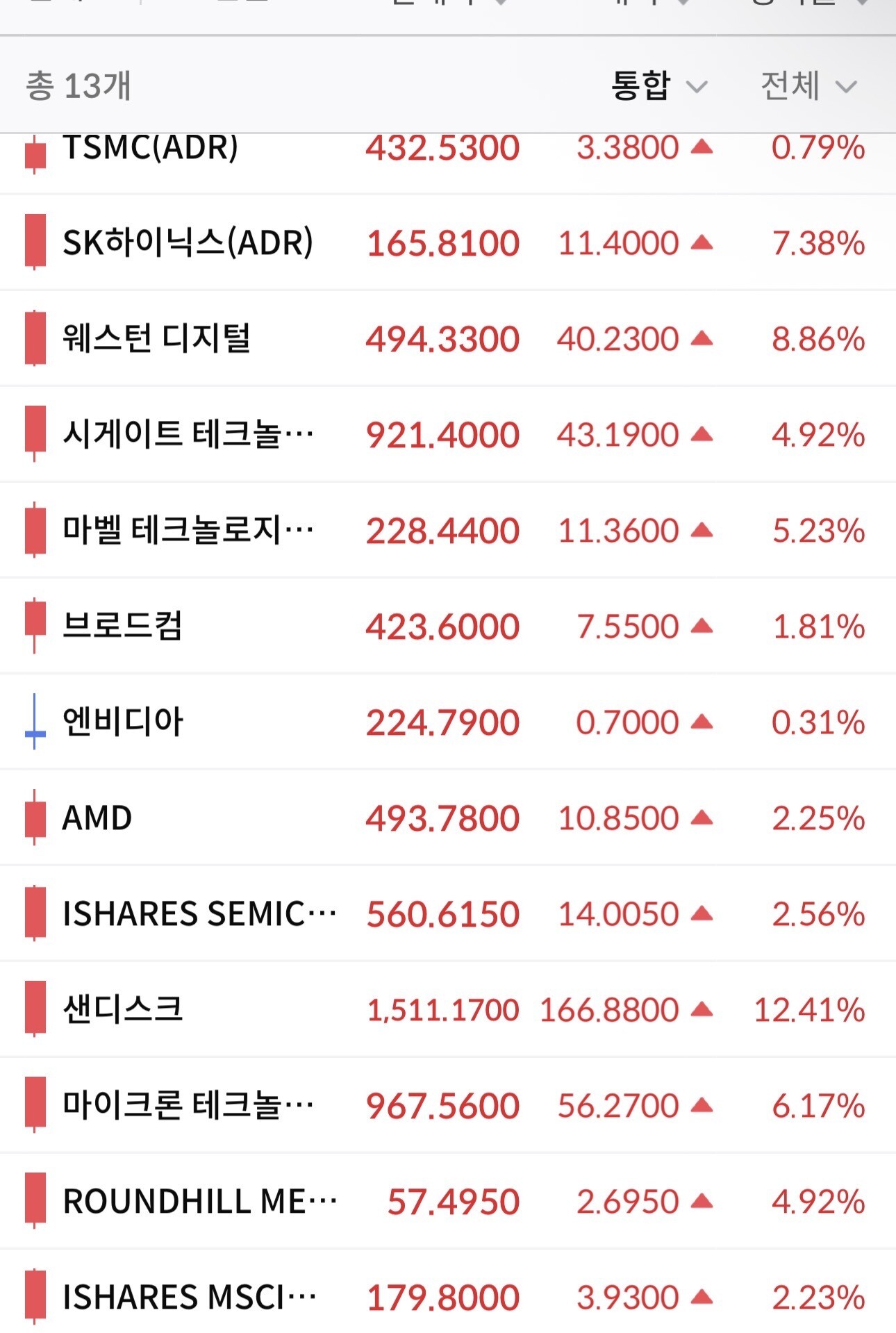This screenshot has width=896, height=1333.
Task: Select the AMD stock row
Action: pos(448,818)
